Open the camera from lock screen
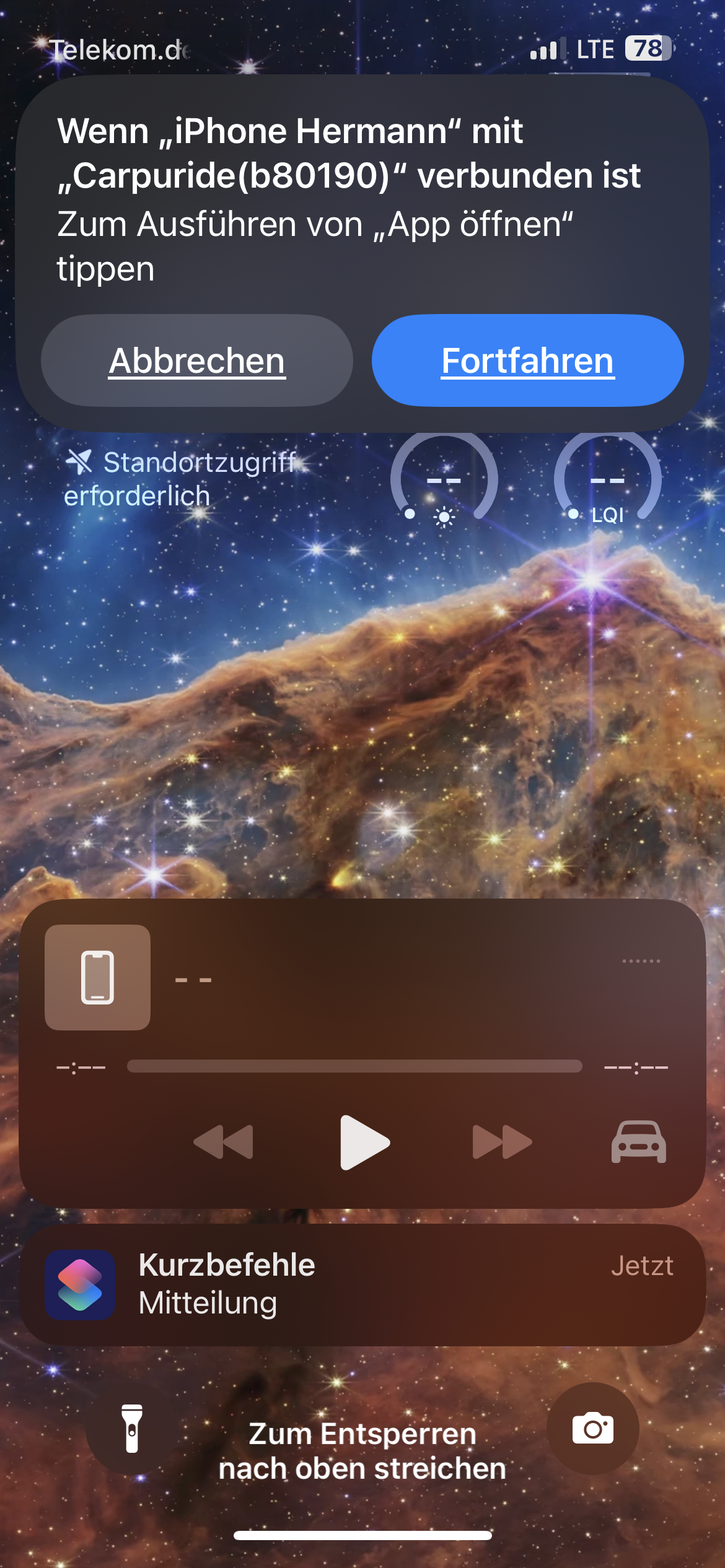The width and height of the screenshot is (725, 1568). pos(592,1428)
